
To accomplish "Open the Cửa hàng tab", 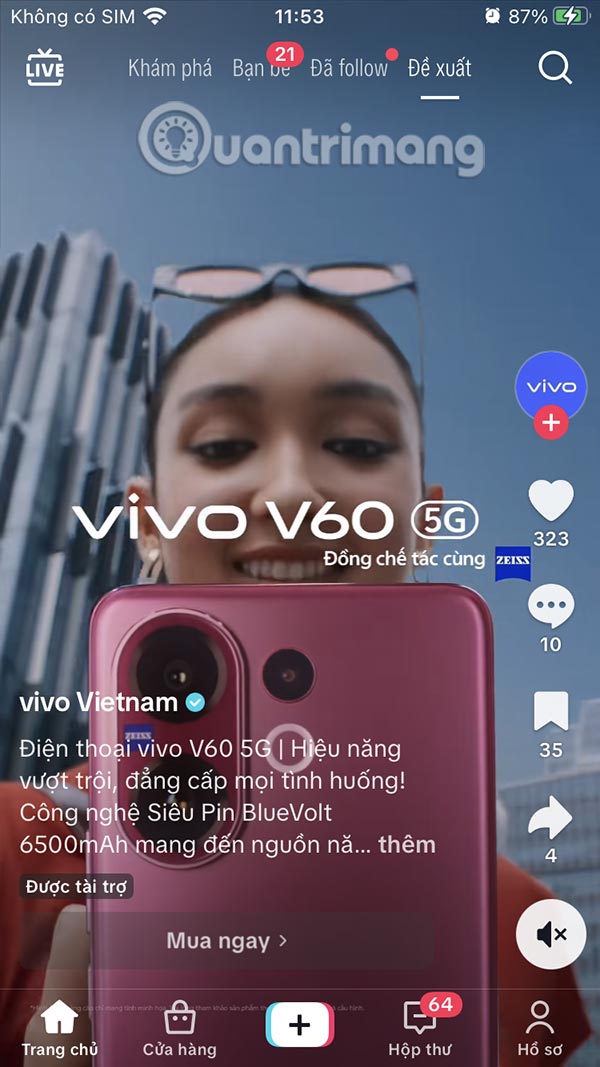I will pos(180,1028).
